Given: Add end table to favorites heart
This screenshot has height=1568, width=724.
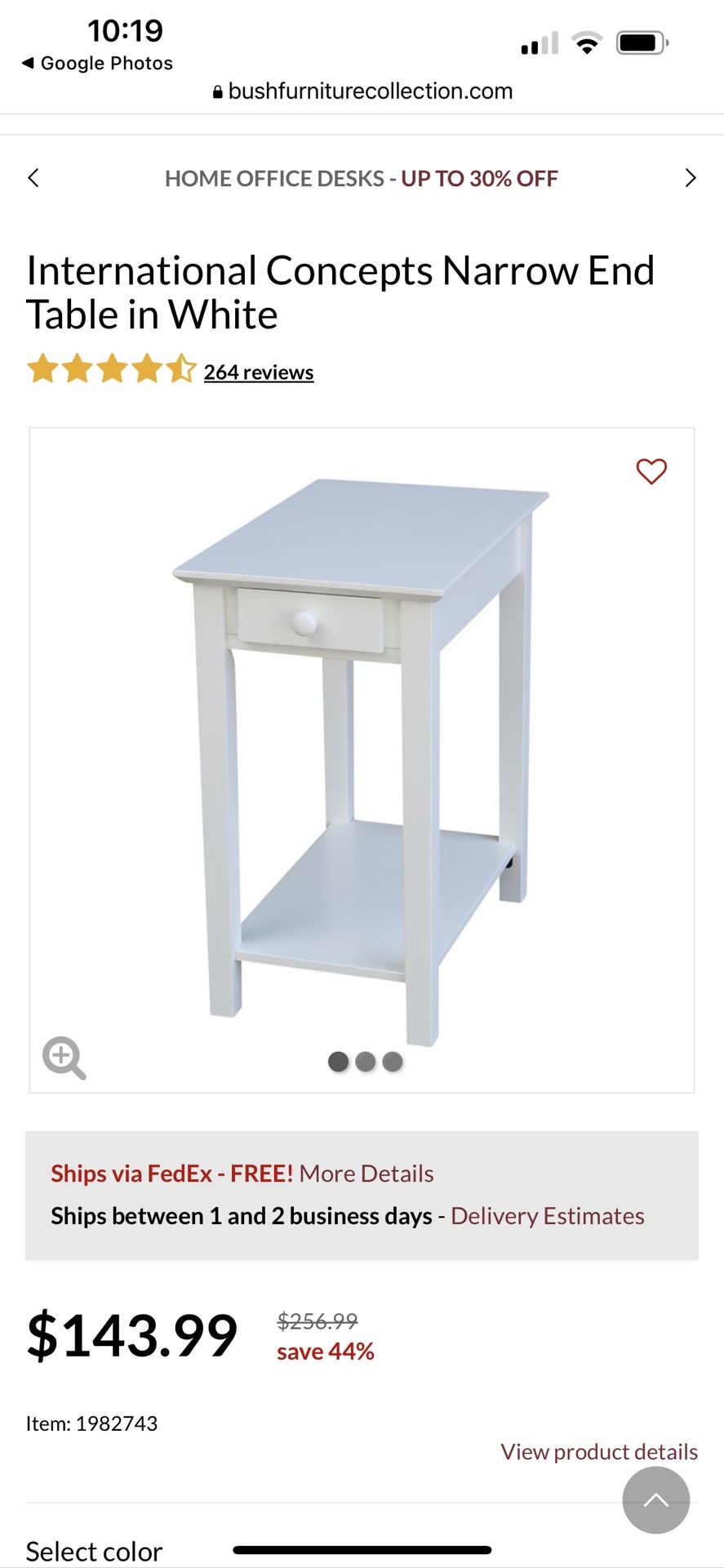Looking at the screenshot, I should point(651,471).
